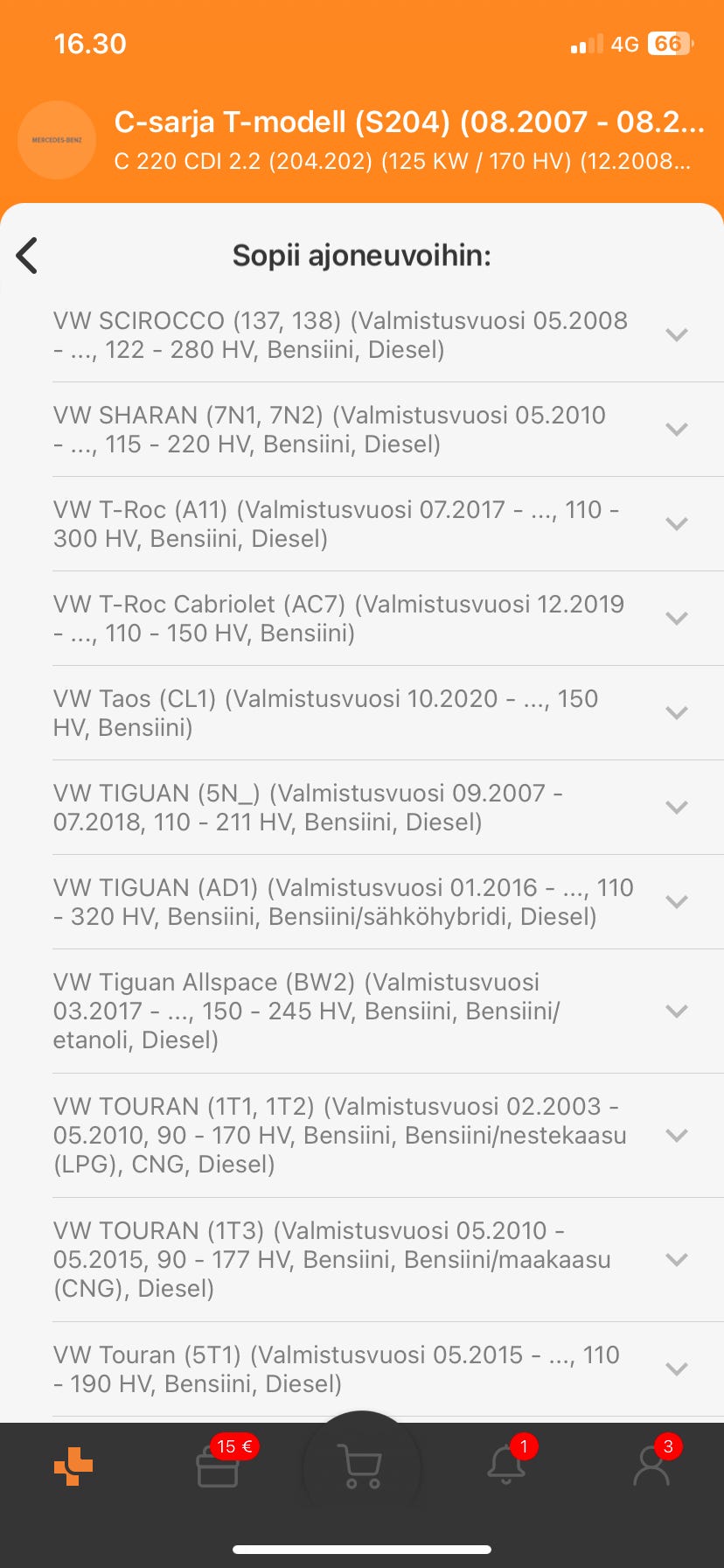The width and height of the screenshot is (724, 1568).
Task: Go back with the arrow icon
Action: point(28,255)
